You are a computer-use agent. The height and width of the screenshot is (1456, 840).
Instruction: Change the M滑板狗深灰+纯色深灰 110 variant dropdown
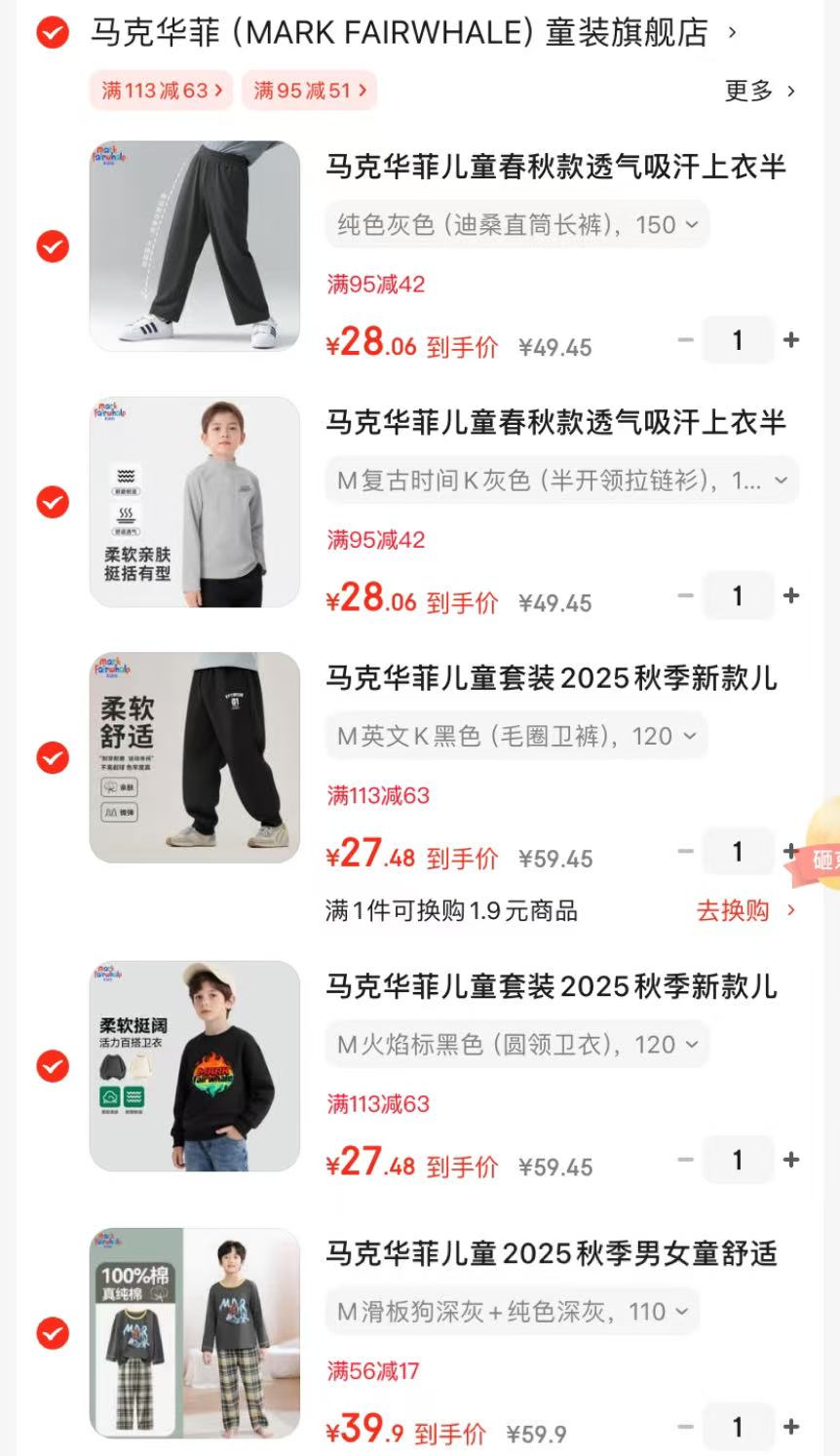pyautogui.click(x=512, y=1312)
